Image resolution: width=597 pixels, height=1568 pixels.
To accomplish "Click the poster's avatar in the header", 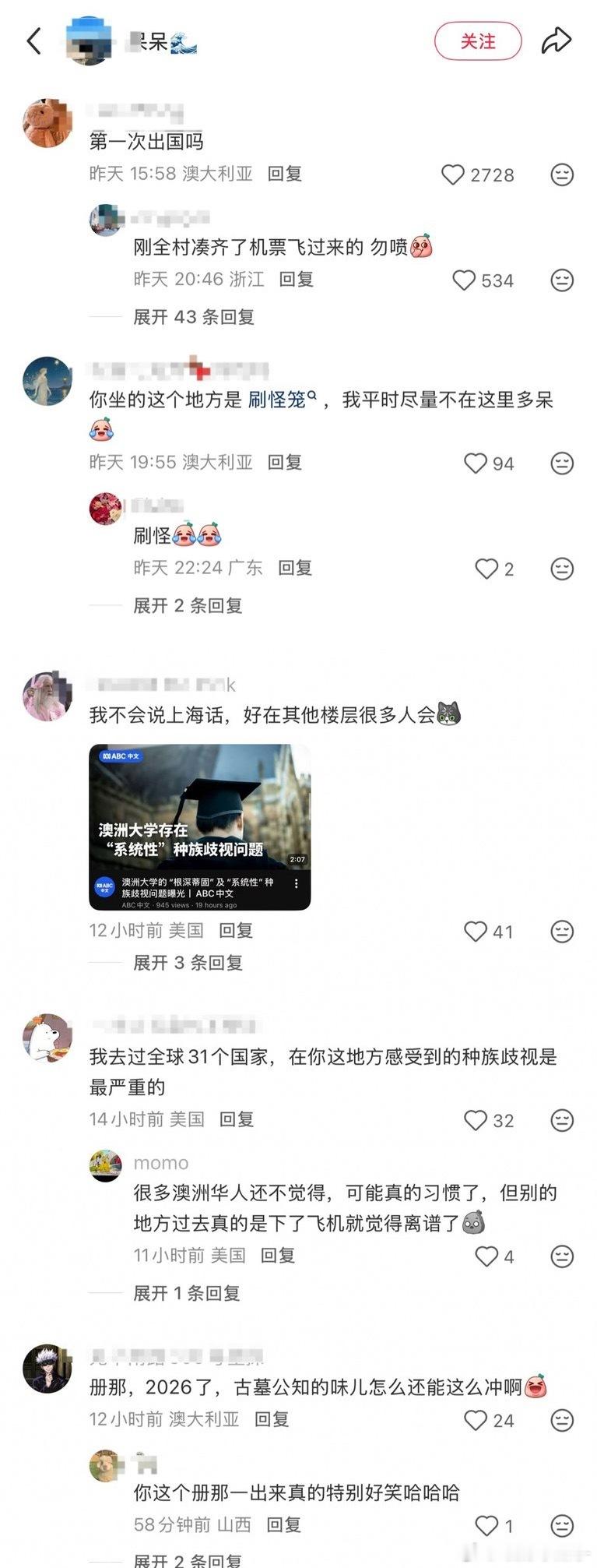I will click(x=91, y=41).
